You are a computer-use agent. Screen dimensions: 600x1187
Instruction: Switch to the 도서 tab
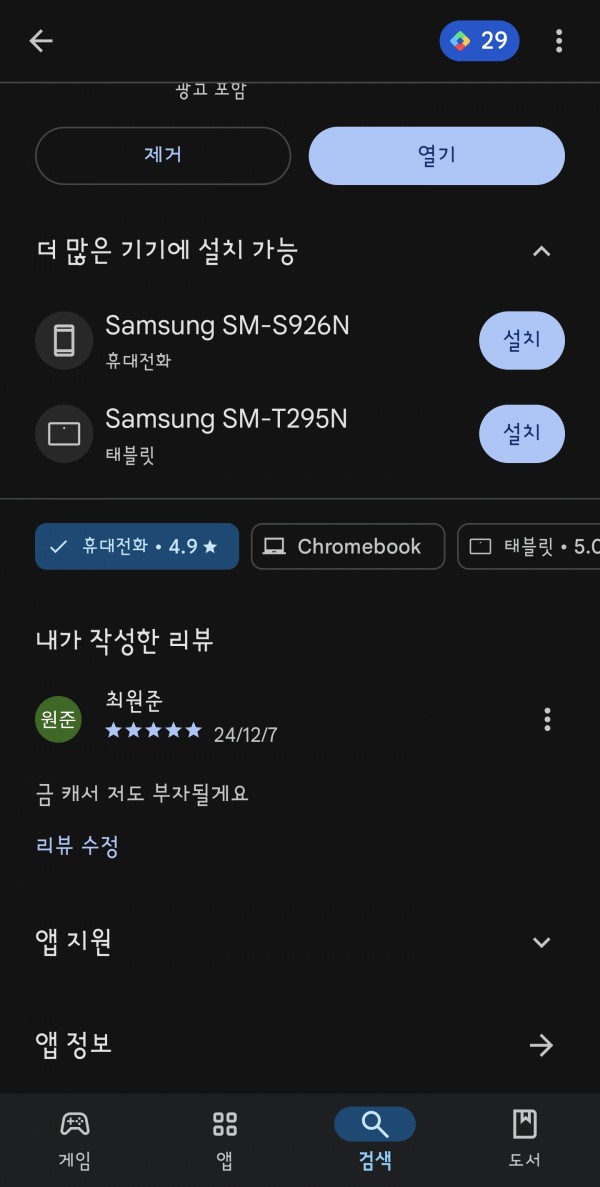tap(524, 1139)
